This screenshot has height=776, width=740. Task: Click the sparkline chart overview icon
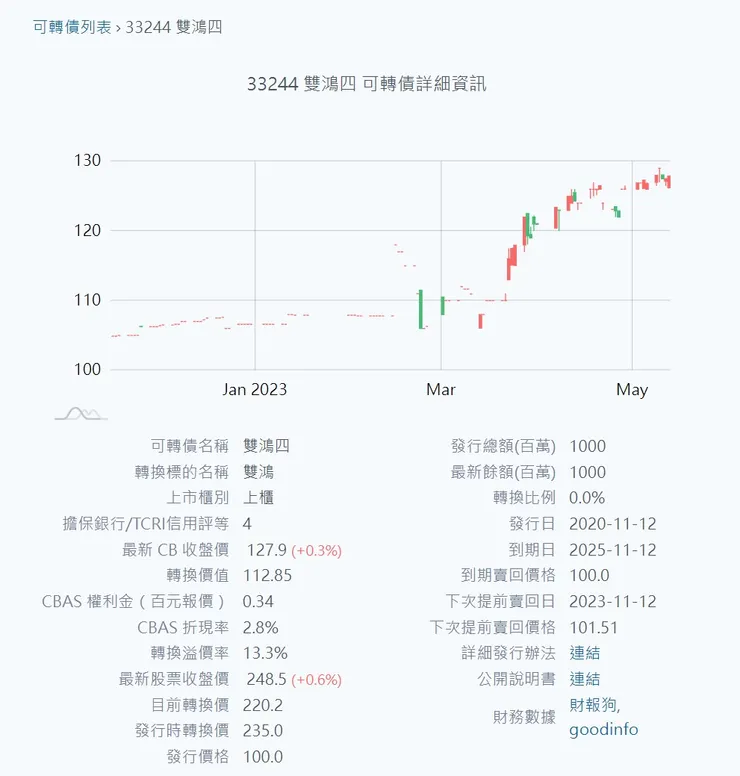pos(80,411)
